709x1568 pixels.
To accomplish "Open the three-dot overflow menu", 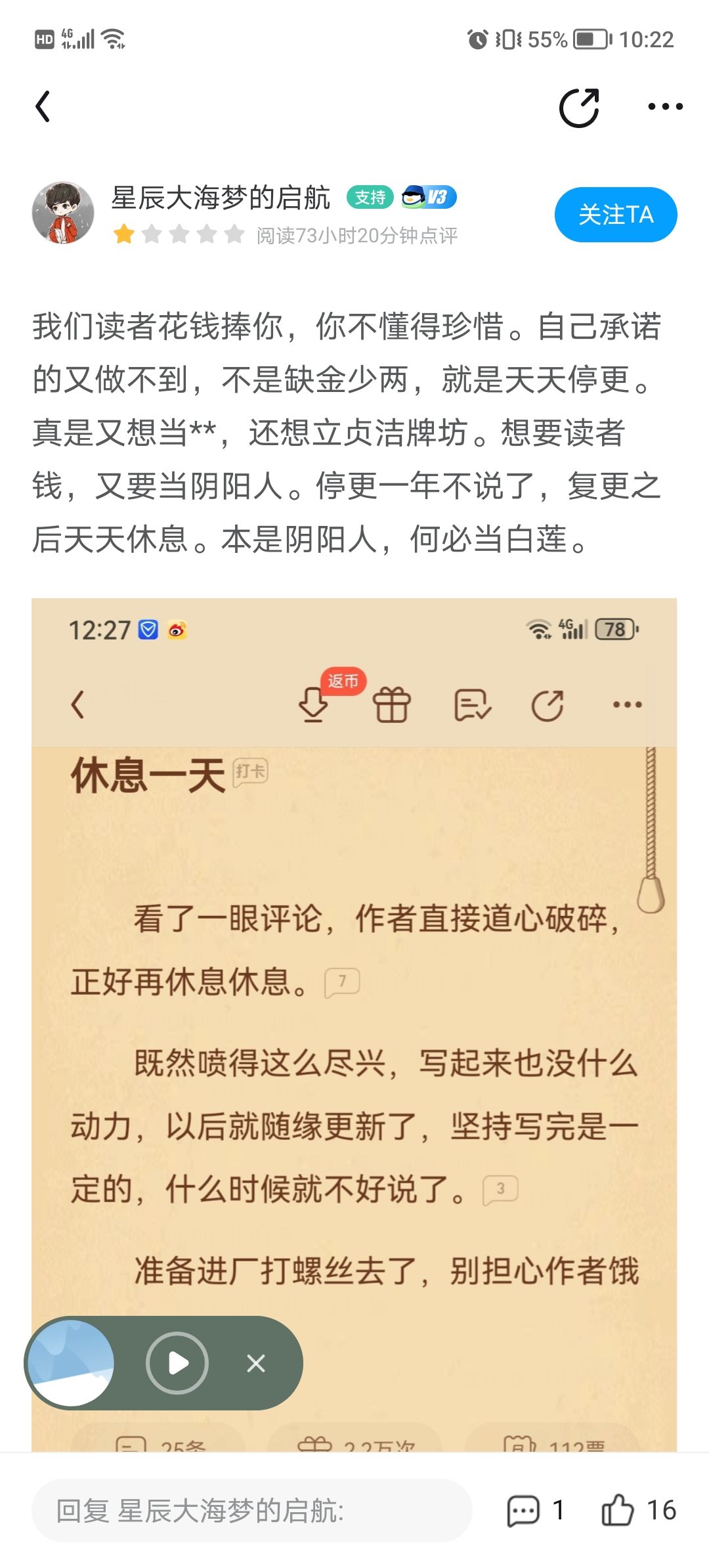I will click(x=665, y=106).
